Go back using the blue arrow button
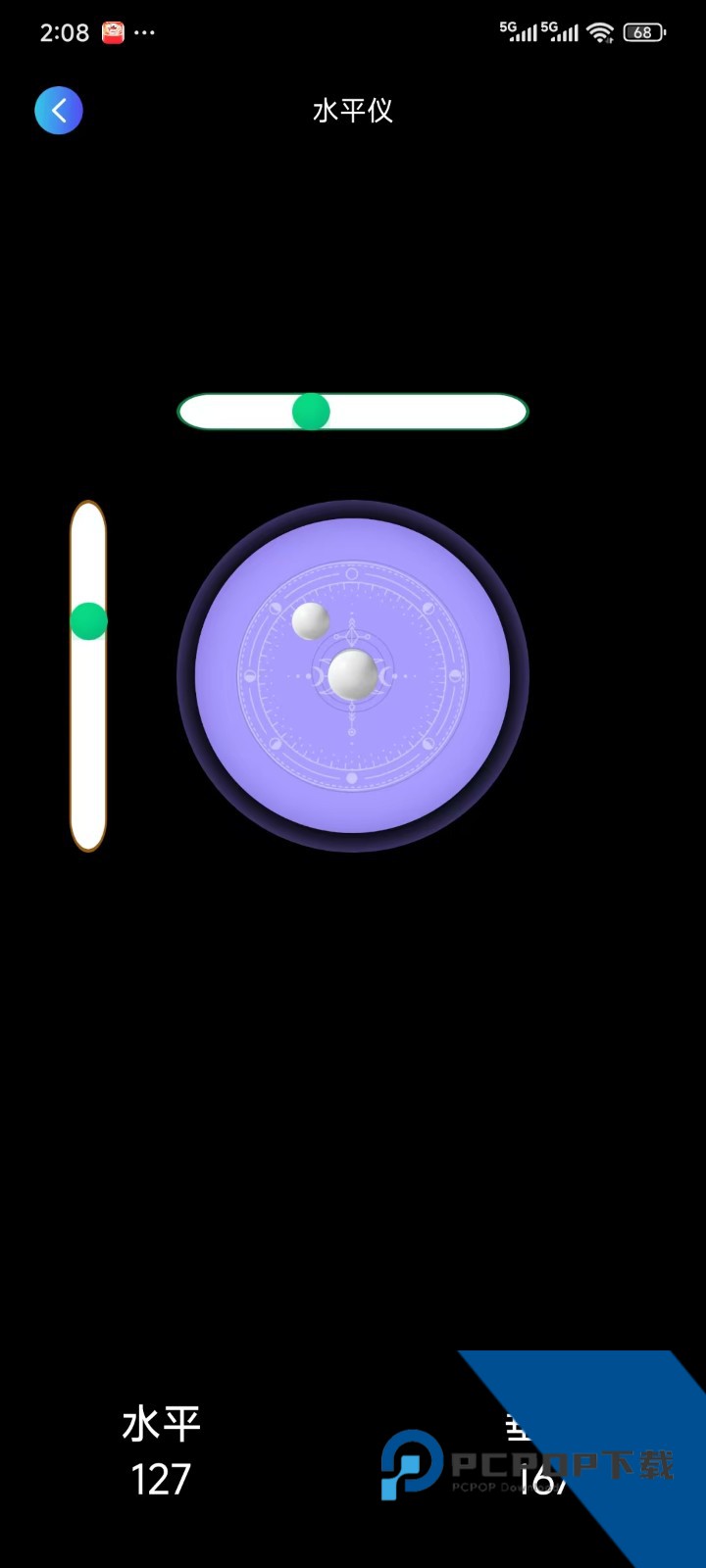Viewport: 706px width, 1568px height. (x=59, y=110)
